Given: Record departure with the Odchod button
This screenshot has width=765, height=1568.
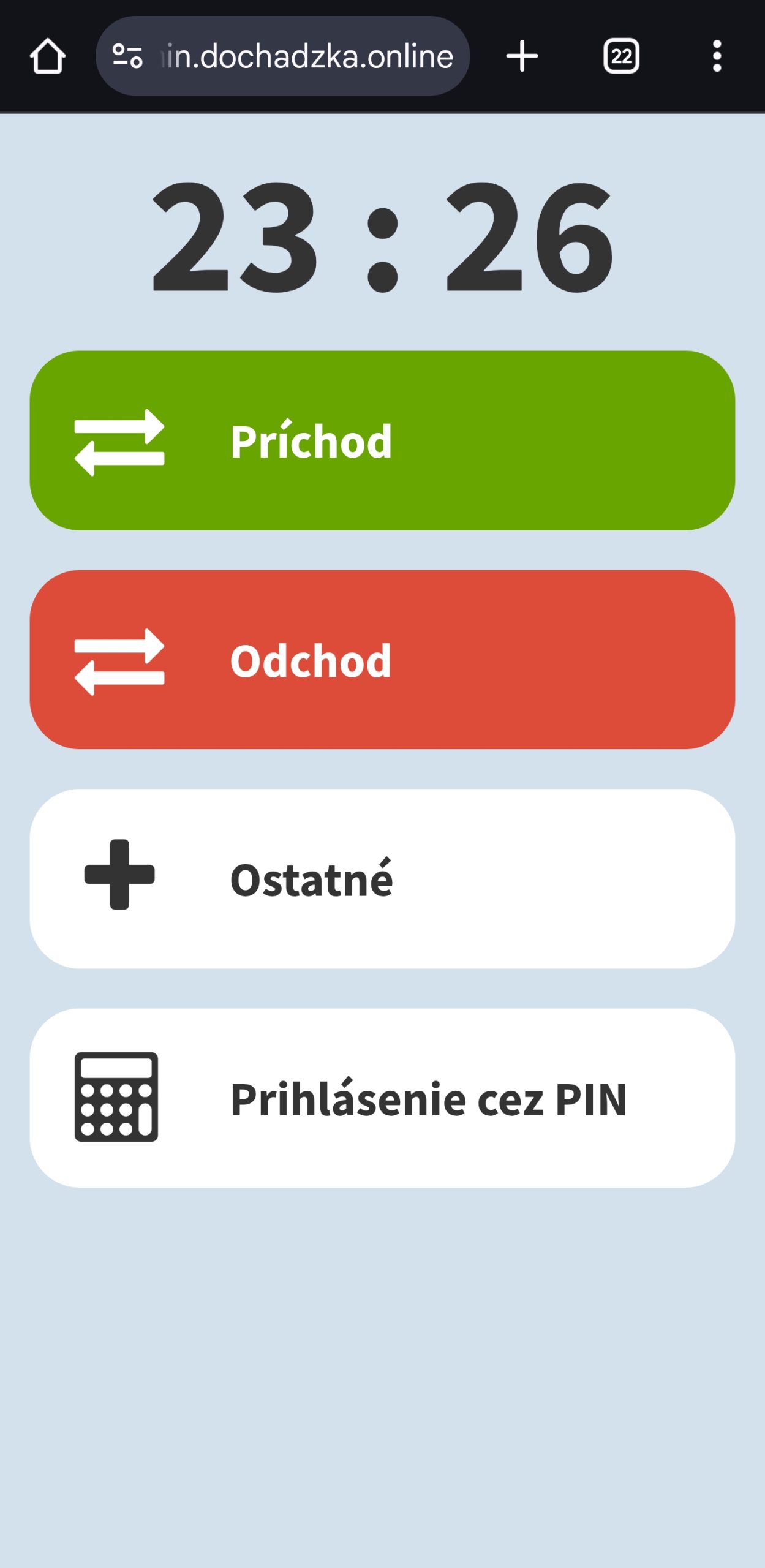Looking at the screenshot, I should pyautogui.click(x=382, y=660).
